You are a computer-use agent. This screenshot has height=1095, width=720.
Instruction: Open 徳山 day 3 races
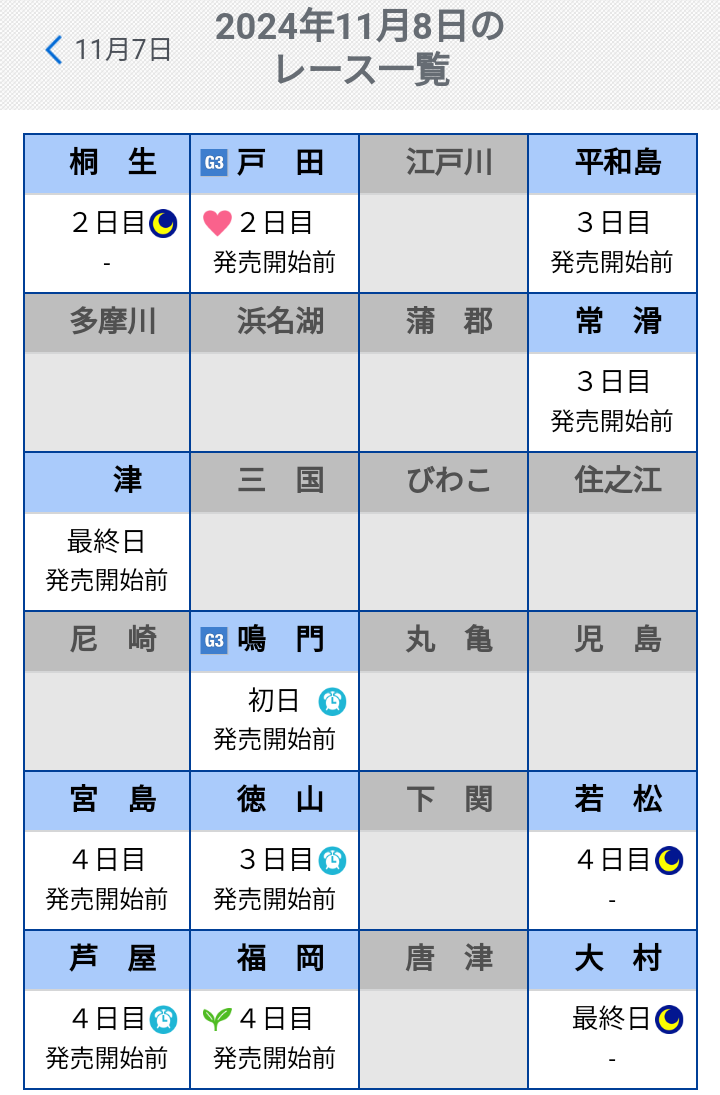point(274,878)
